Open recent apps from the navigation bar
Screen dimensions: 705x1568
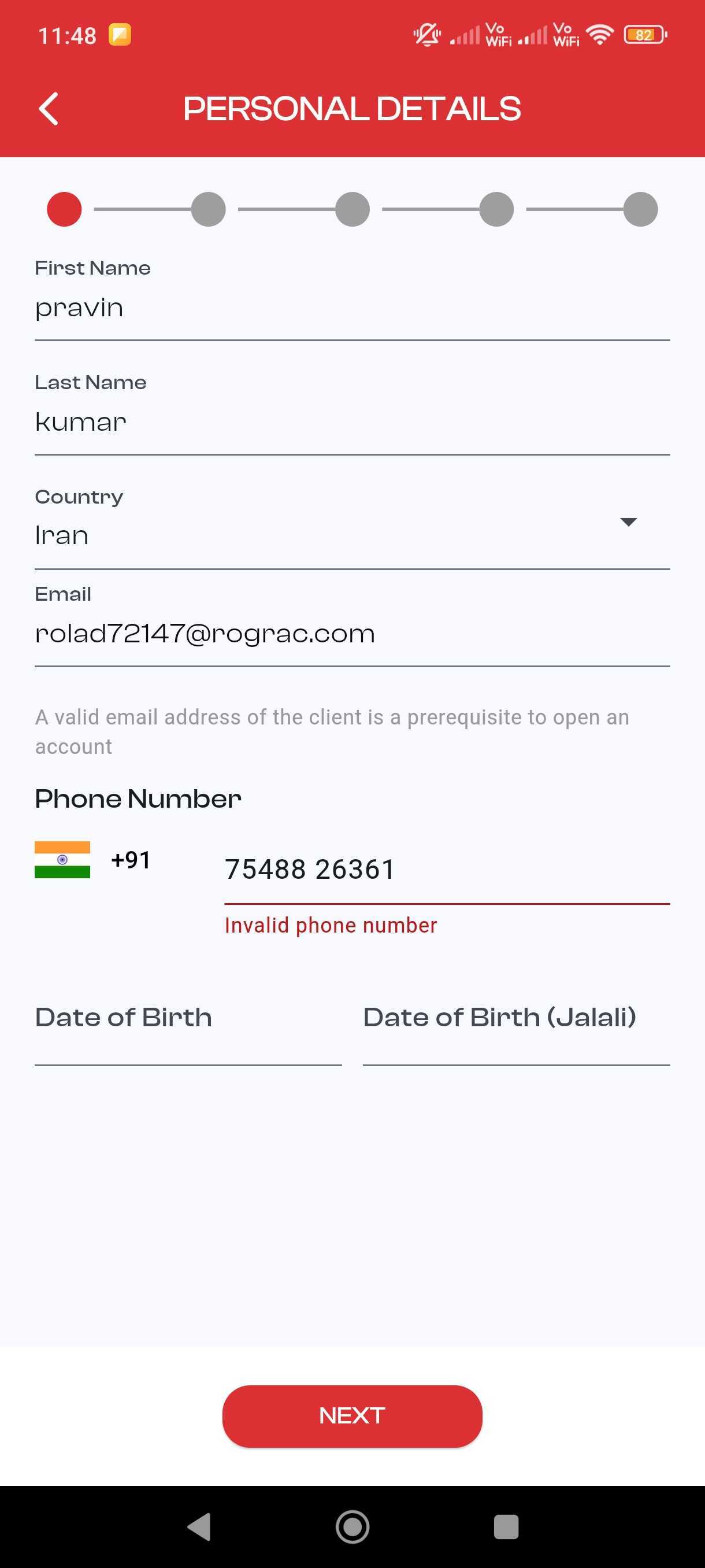point(506,1526)
